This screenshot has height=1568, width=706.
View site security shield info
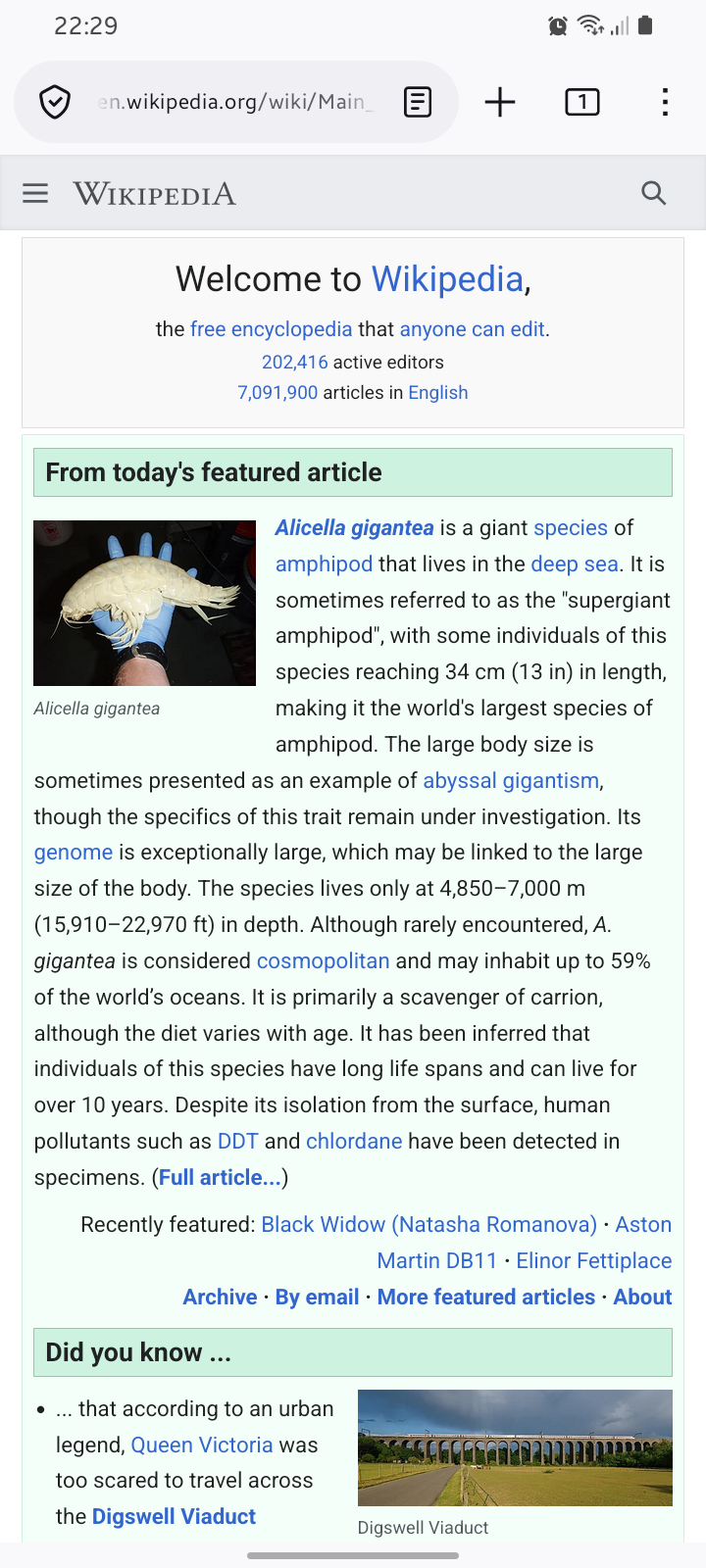point(55,102)
